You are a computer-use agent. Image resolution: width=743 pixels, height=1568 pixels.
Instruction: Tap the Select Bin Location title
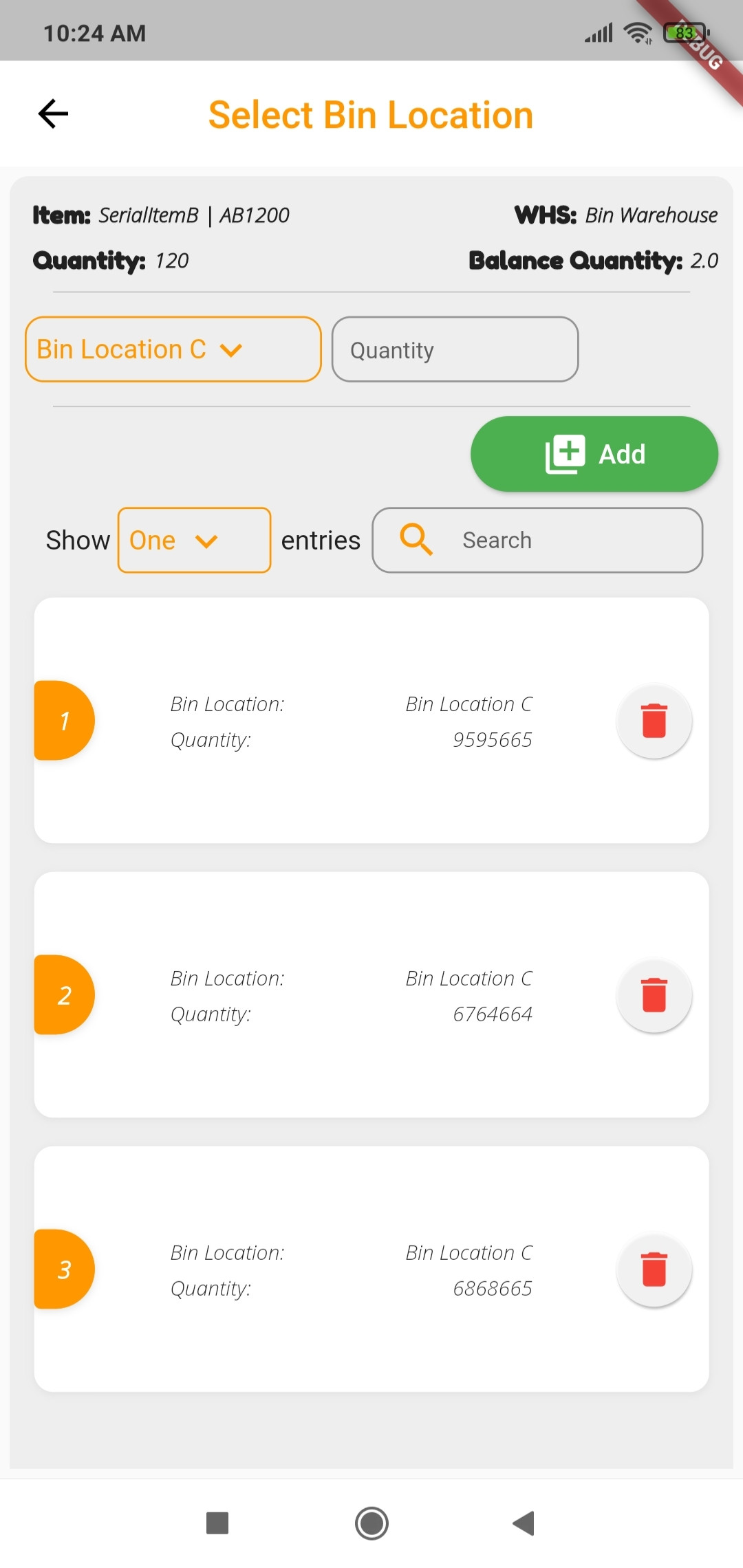(x=371, y=113)
